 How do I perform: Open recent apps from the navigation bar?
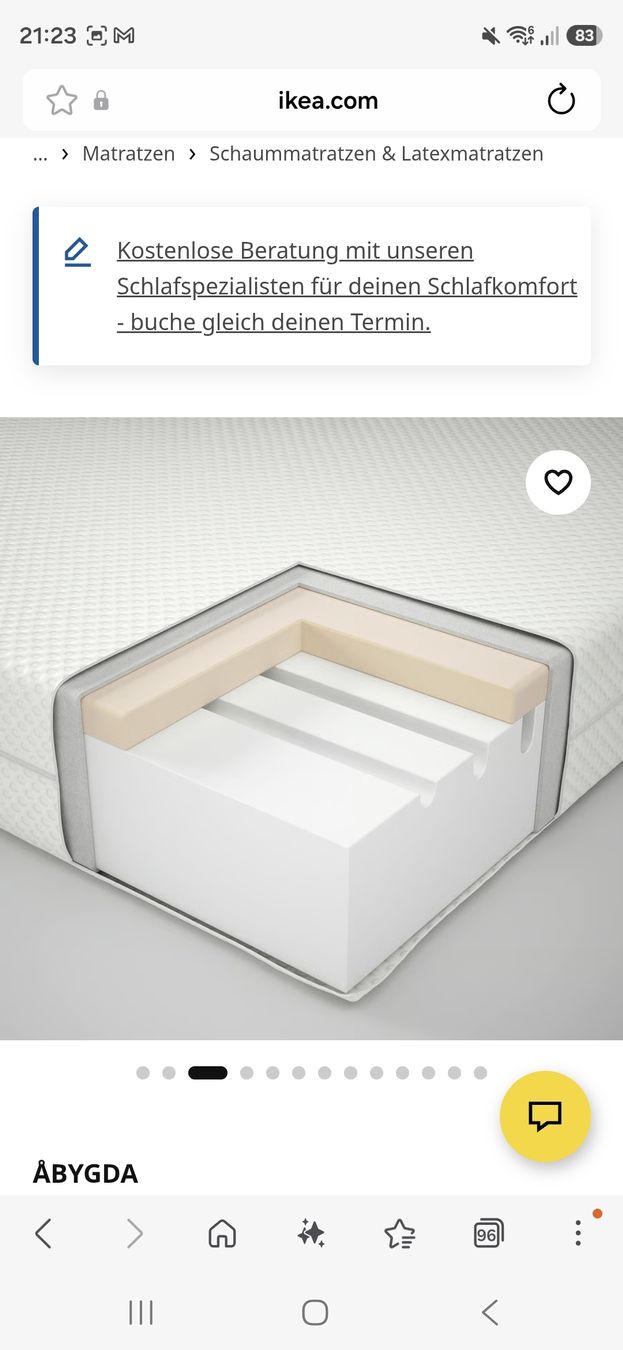(x=141, y=1313)
